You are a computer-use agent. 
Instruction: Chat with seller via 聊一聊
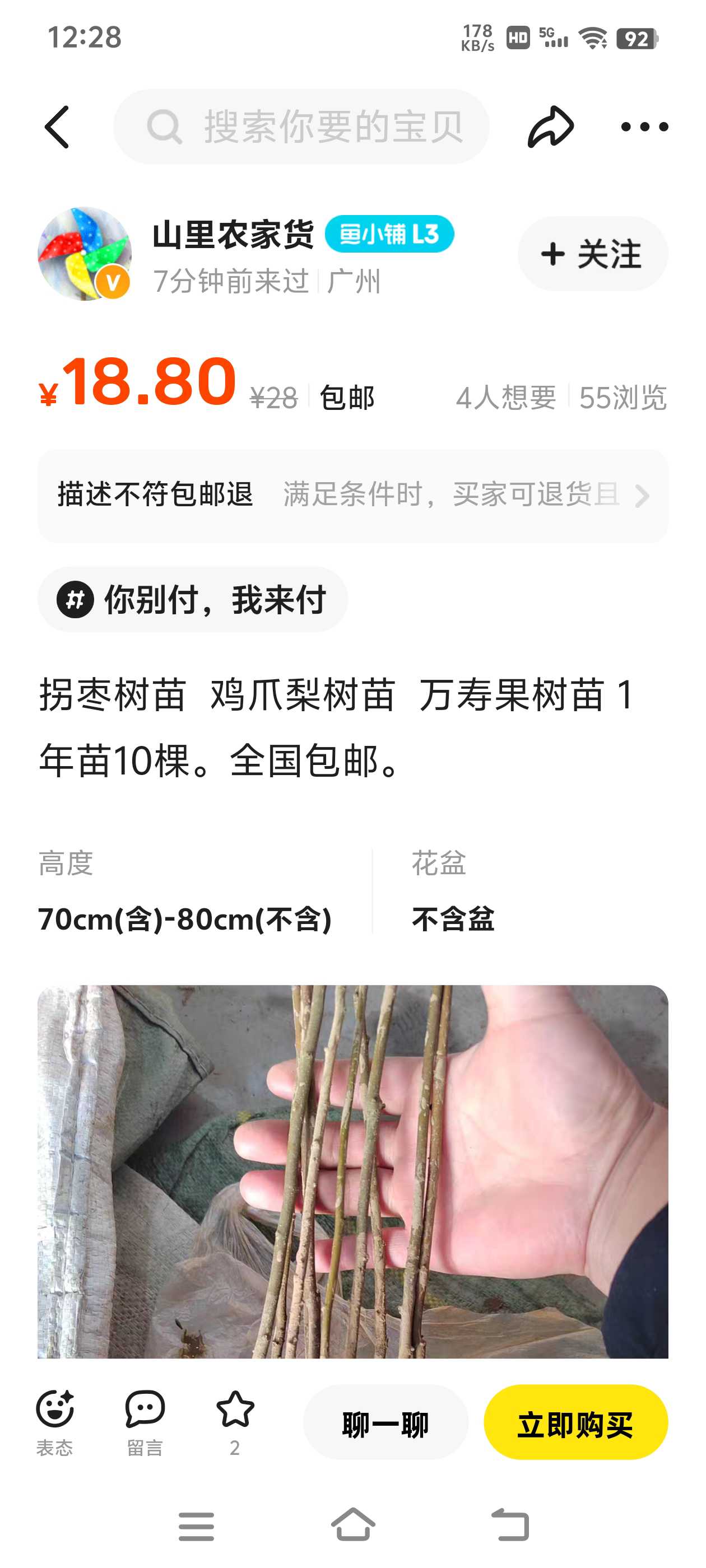click(x=385, y=1422)
